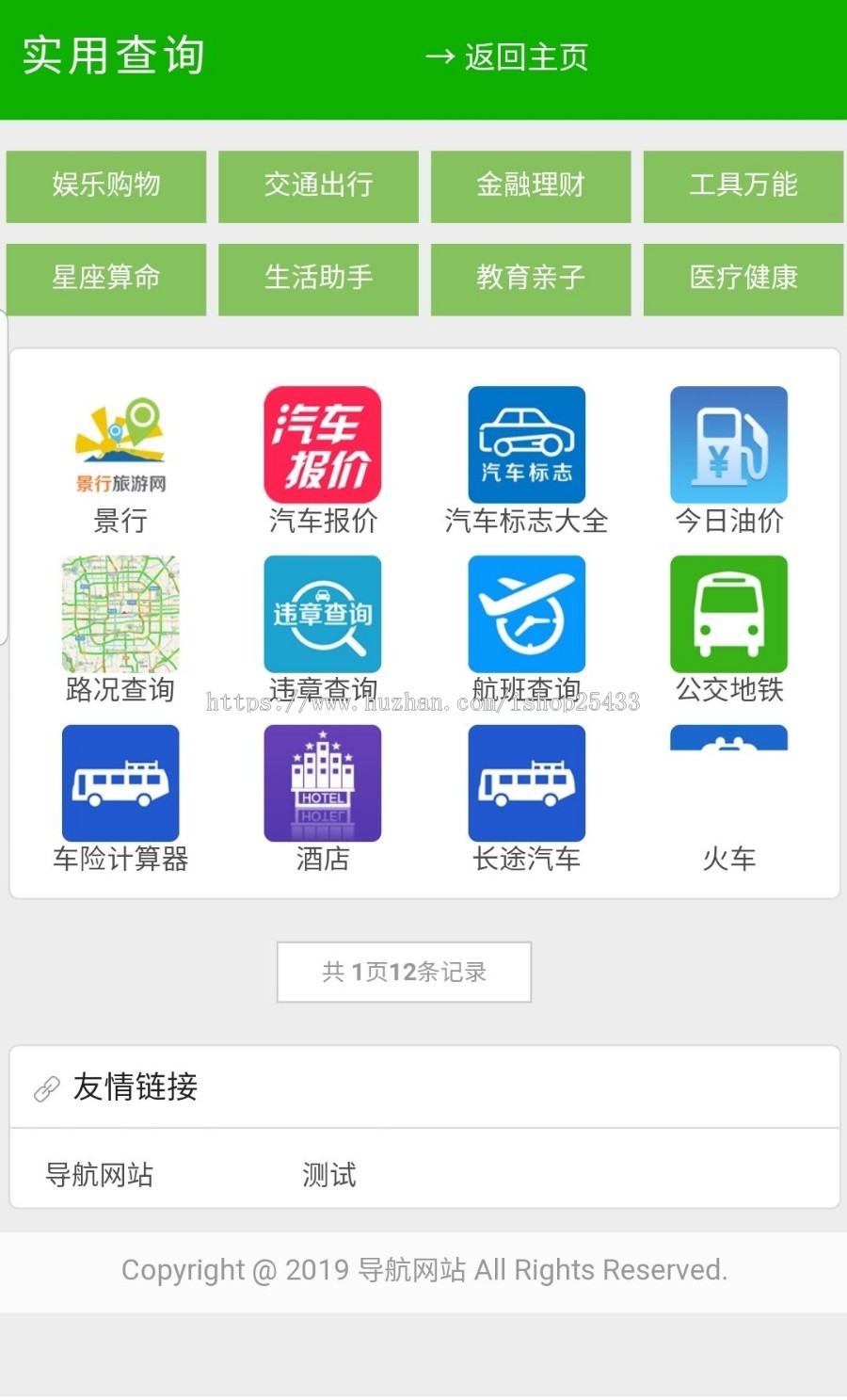847x1400 pixels.
Task: Switch to the 金融理财 category
Action: [530, 186]
